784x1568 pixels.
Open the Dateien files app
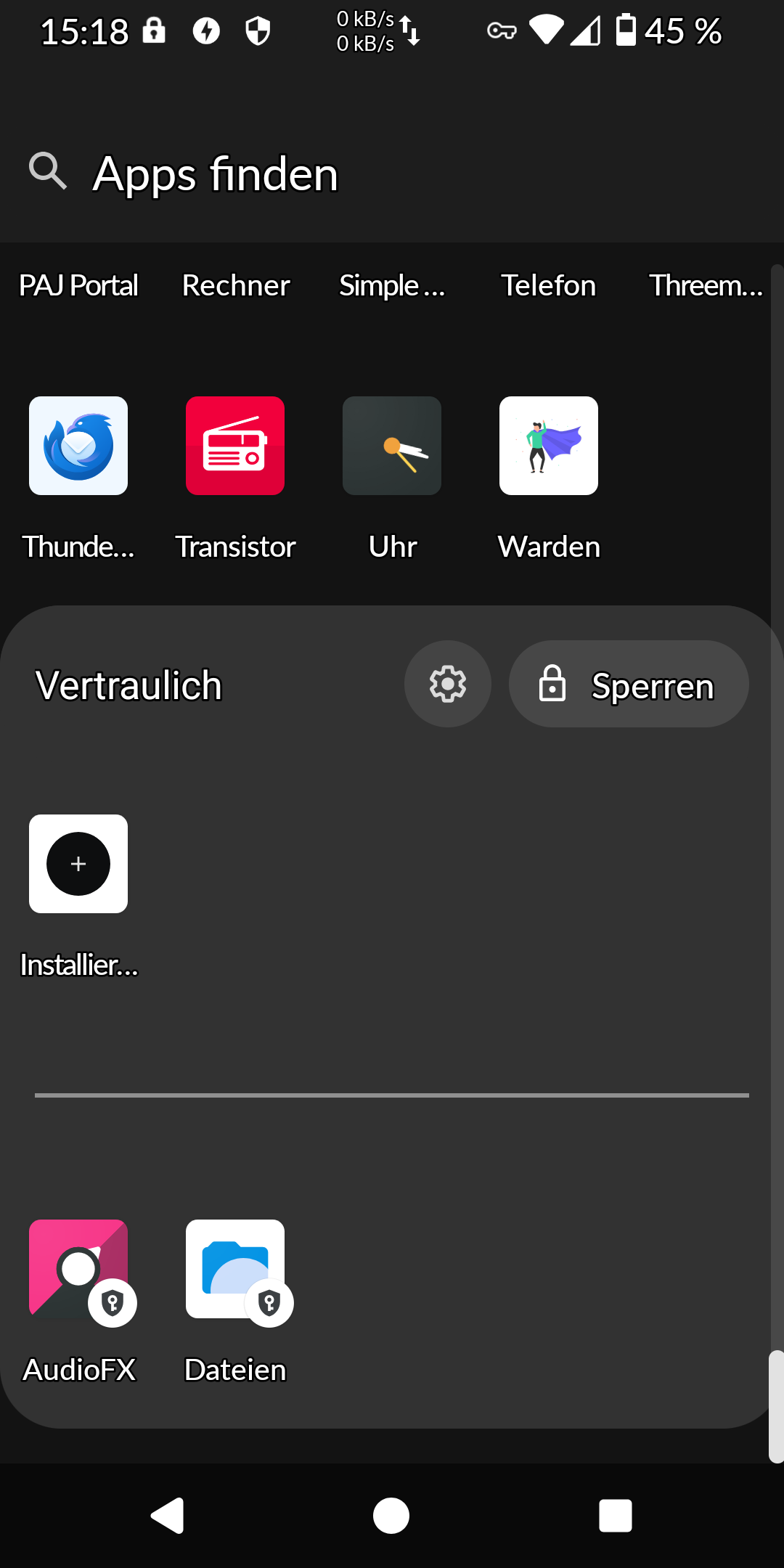[235, 1269]
